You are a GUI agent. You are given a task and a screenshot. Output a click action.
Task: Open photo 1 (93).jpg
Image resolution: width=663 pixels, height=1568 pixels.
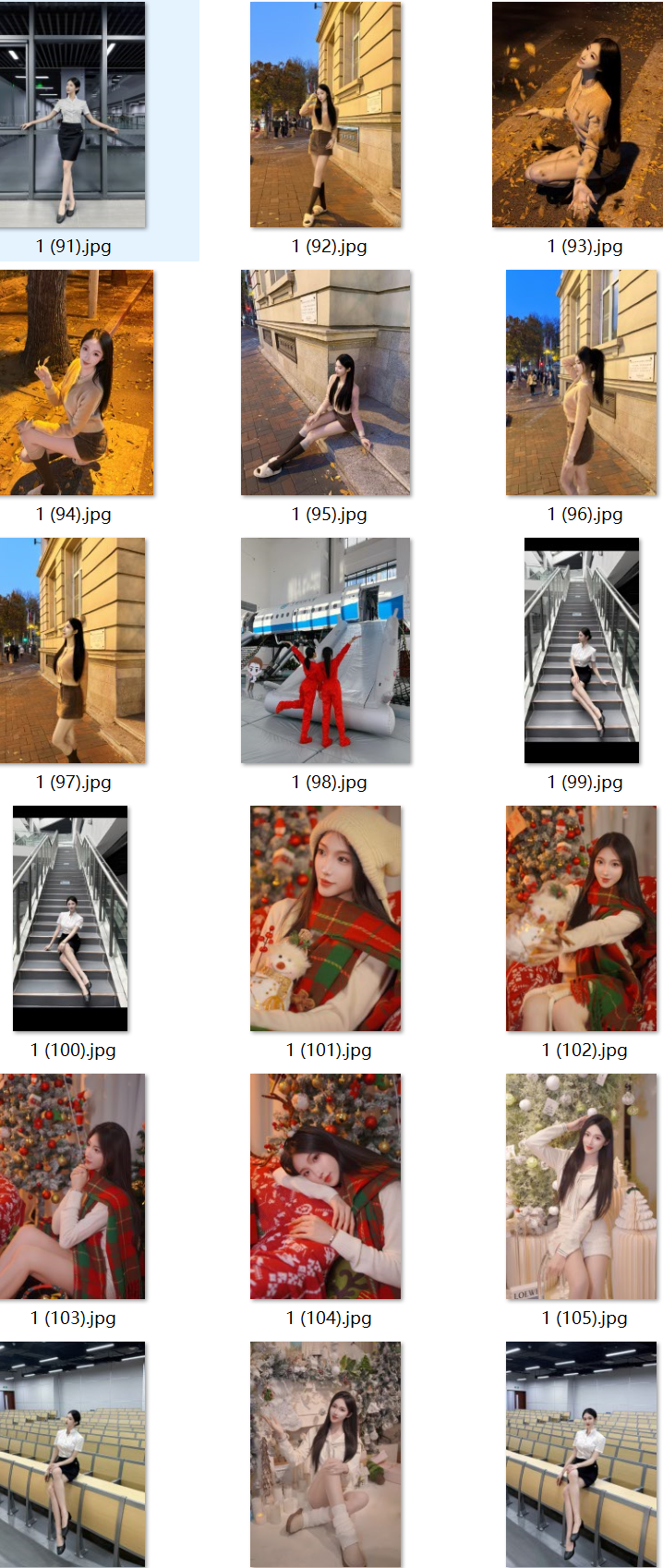[577, 115]
